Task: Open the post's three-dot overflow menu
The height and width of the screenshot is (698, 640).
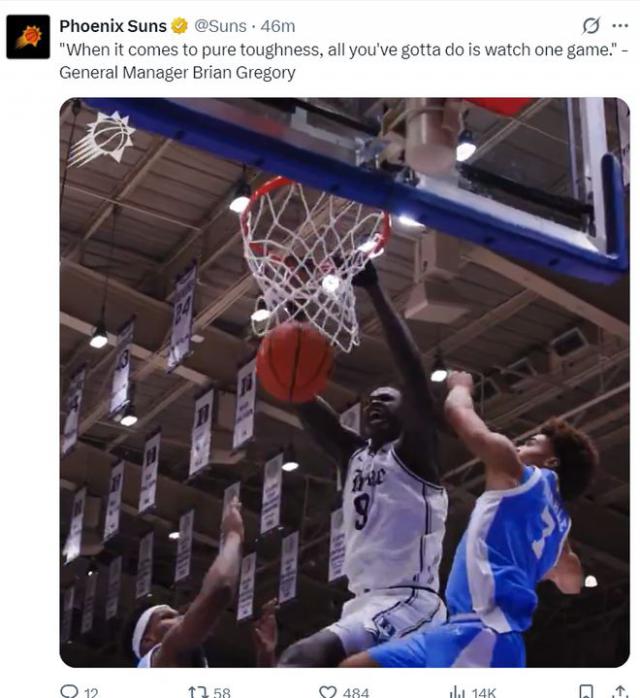Action: click(x=621, y=26)
